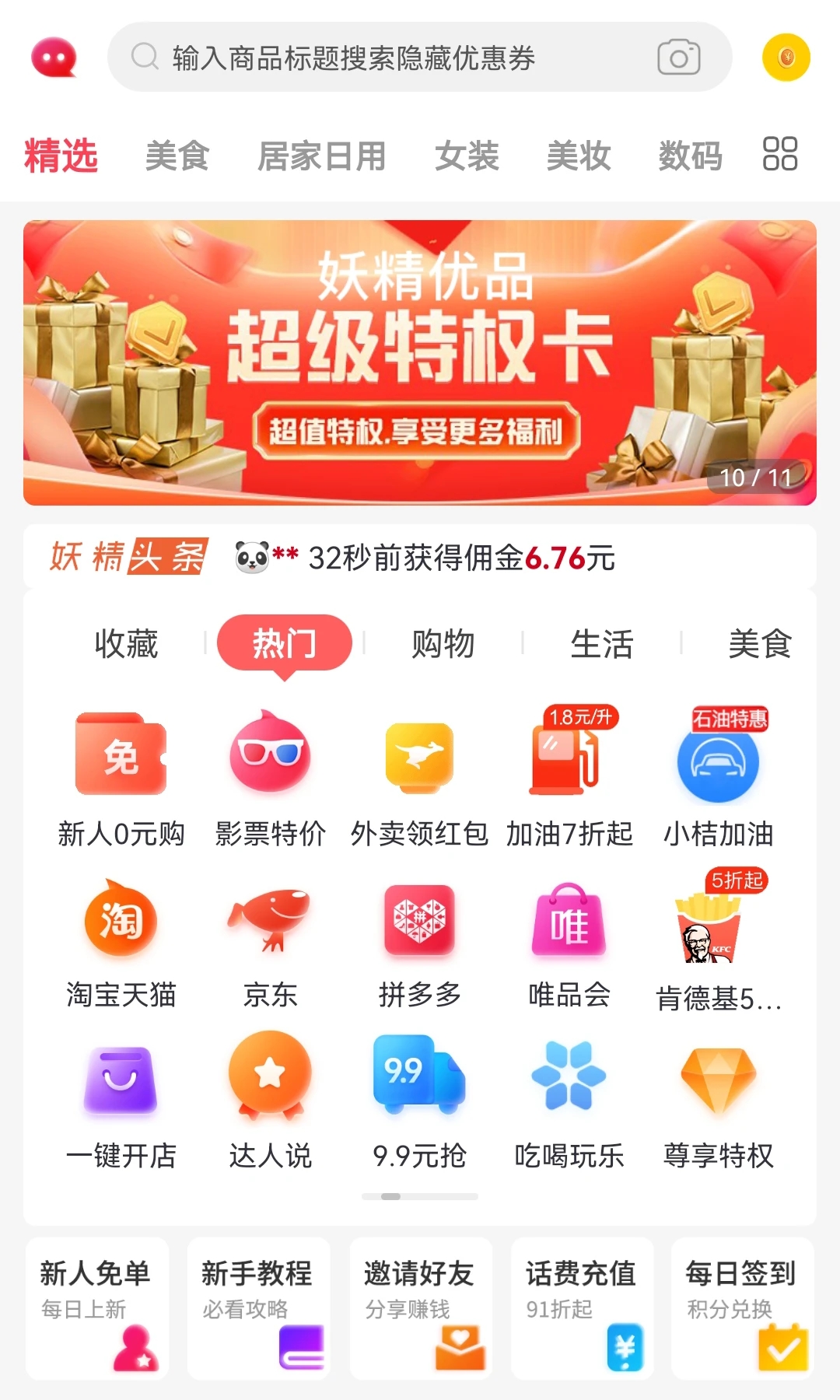
Task: Open the 京东 shortcut
Action: tap(270, 941)
